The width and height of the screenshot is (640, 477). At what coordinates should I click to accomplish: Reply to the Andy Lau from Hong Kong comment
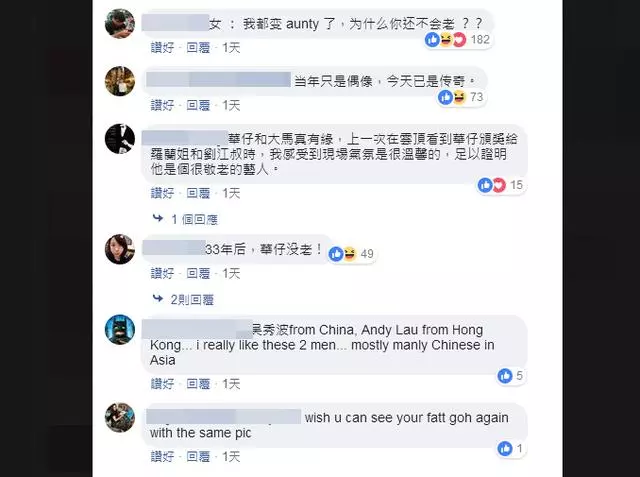tap(196, 383)
